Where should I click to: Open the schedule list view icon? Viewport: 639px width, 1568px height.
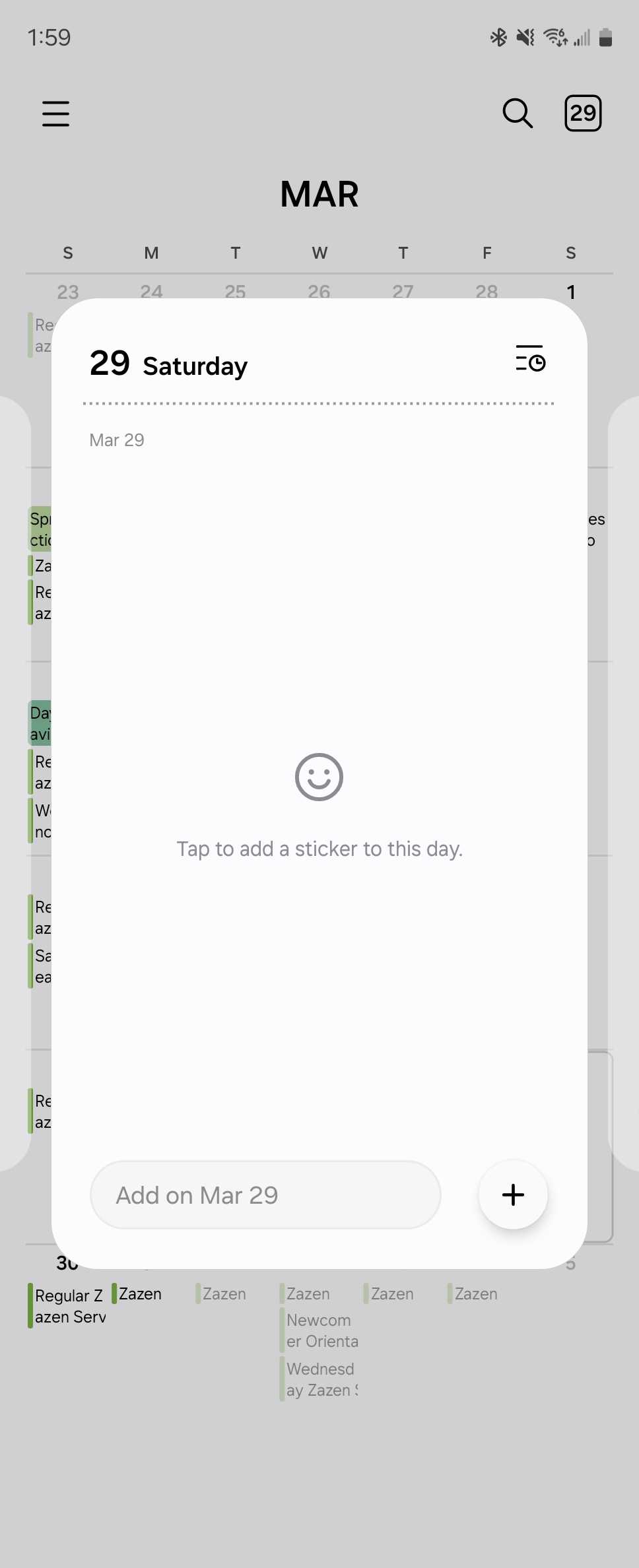click(x=530, y=358)
